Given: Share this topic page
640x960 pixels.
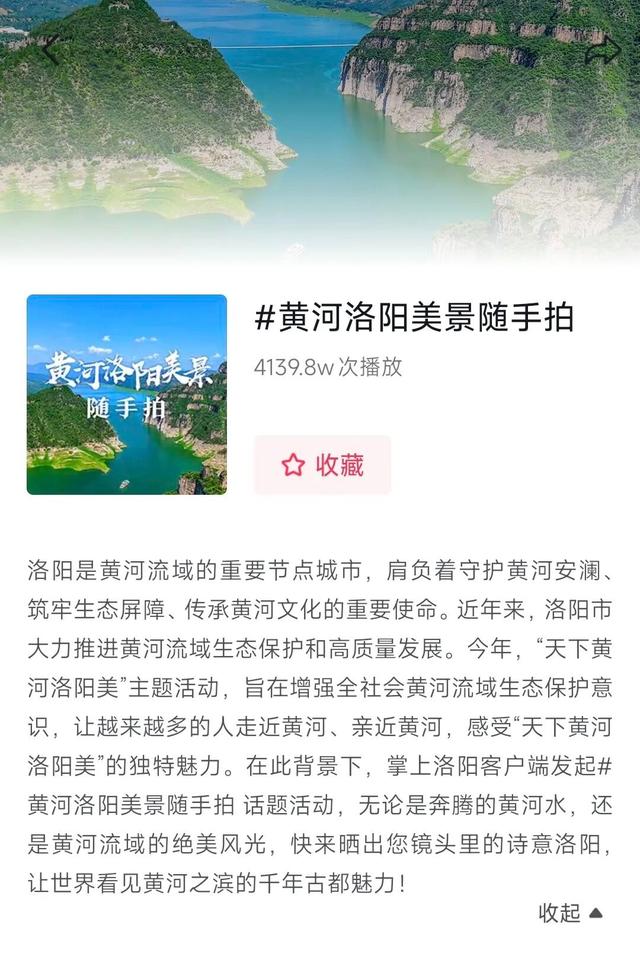Looking at the screenshot, I should tap(602, 49).
